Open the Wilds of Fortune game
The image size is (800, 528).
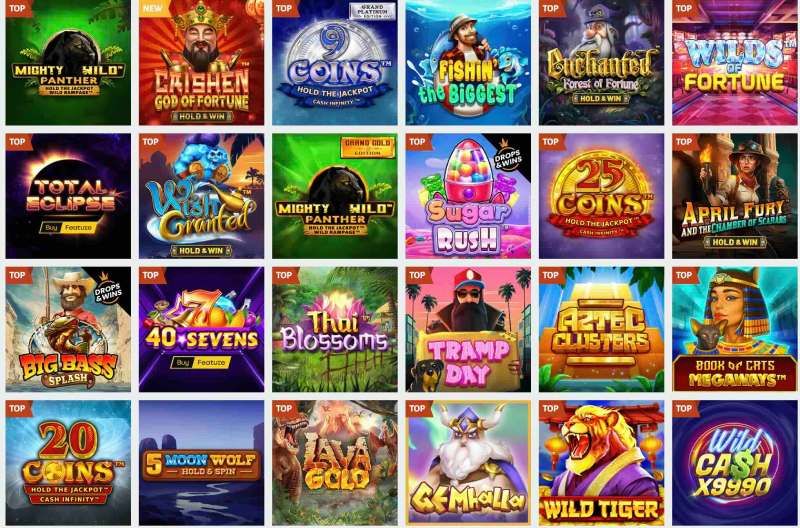click(735, 62)
